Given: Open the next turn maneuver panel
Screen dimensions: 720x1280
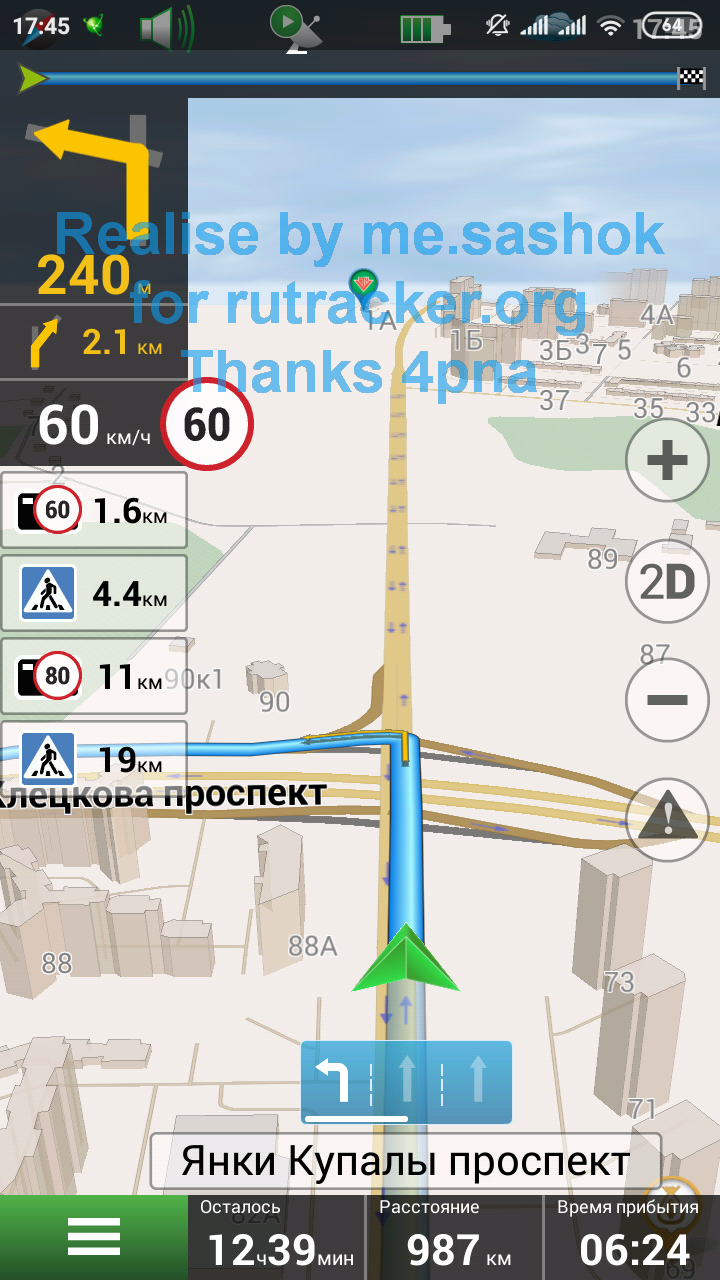Looking at the screenshot, I should (93, 200).
